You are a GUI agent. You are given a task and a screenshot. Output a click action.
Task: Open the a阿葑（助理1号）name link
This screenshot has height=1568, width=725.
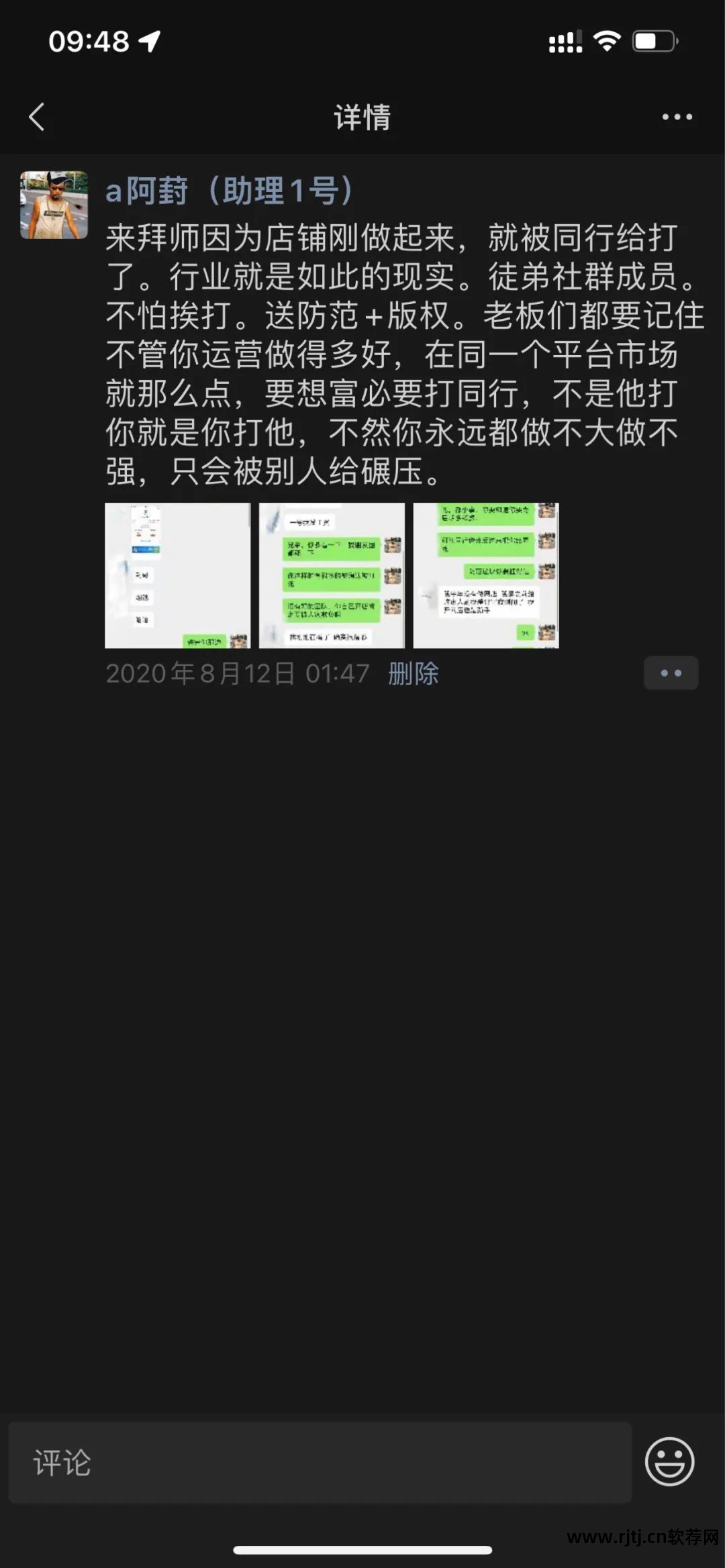tap(229, 191)
